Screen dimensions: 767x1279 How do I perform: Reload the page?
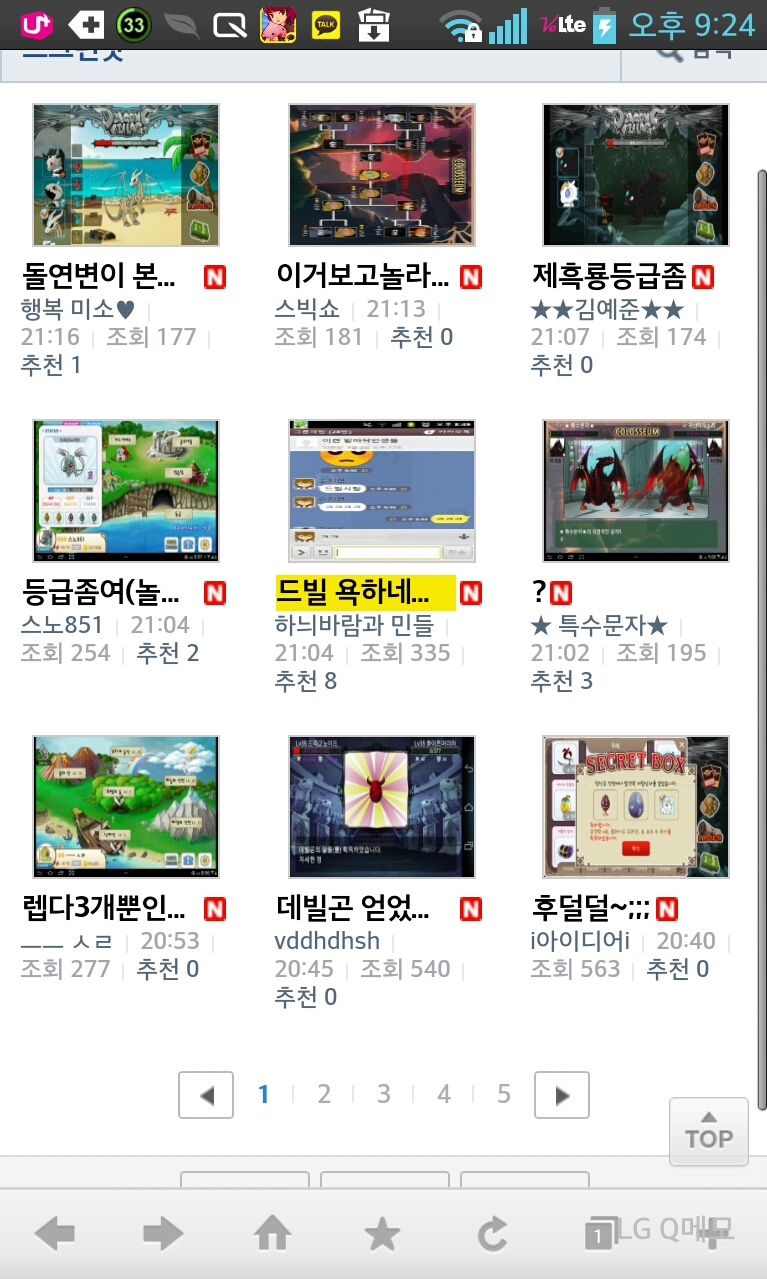click(492, 1234)
